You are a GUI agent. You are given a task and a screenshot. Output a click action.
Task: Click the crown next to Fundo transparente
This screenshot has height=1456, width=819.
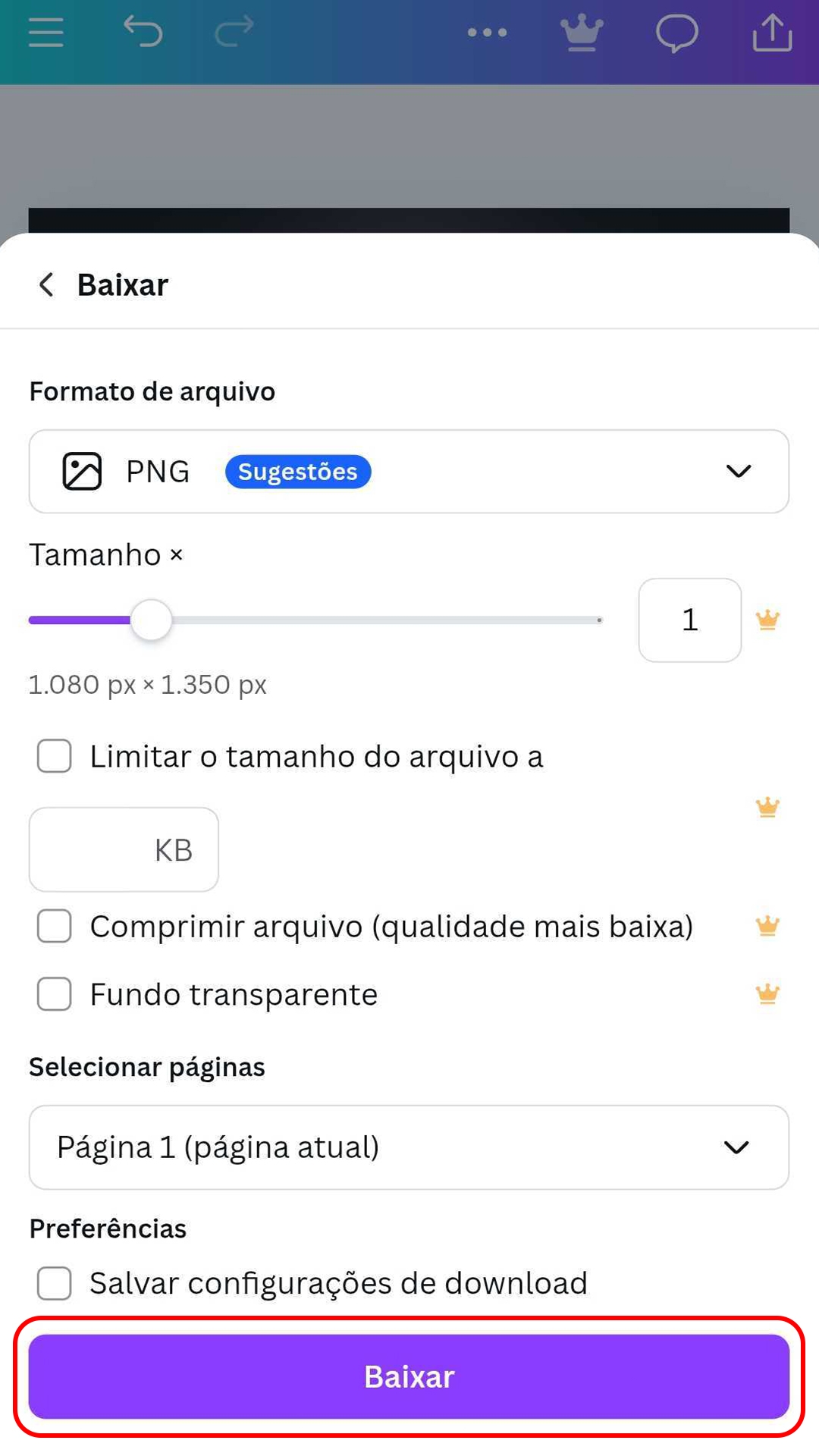(768, 994)
